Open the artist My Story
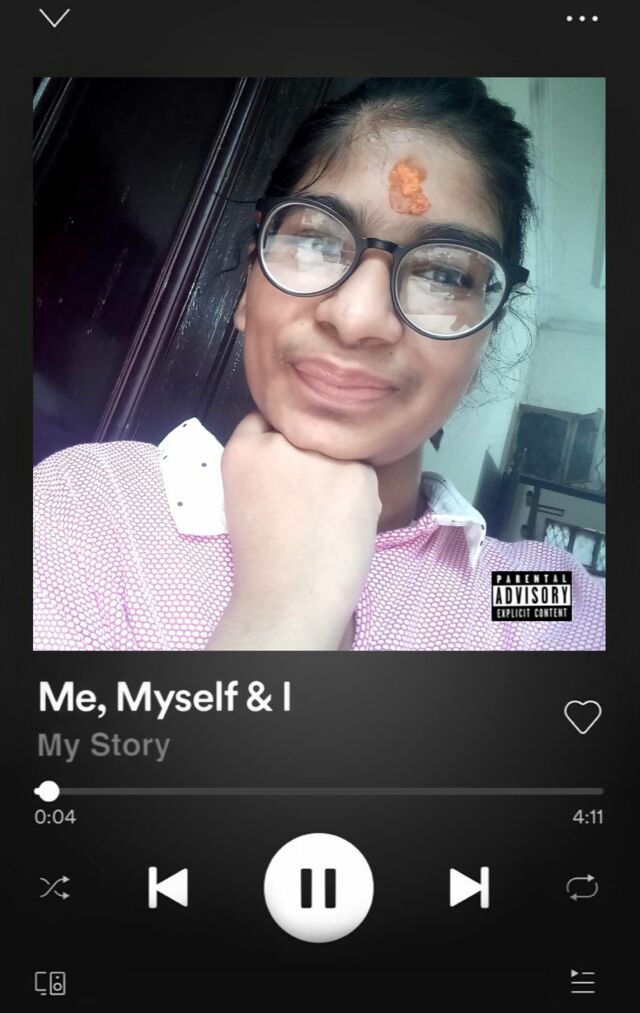Image resolution: width=640 pixels, height=1013 pixels. tap(104, 745)
